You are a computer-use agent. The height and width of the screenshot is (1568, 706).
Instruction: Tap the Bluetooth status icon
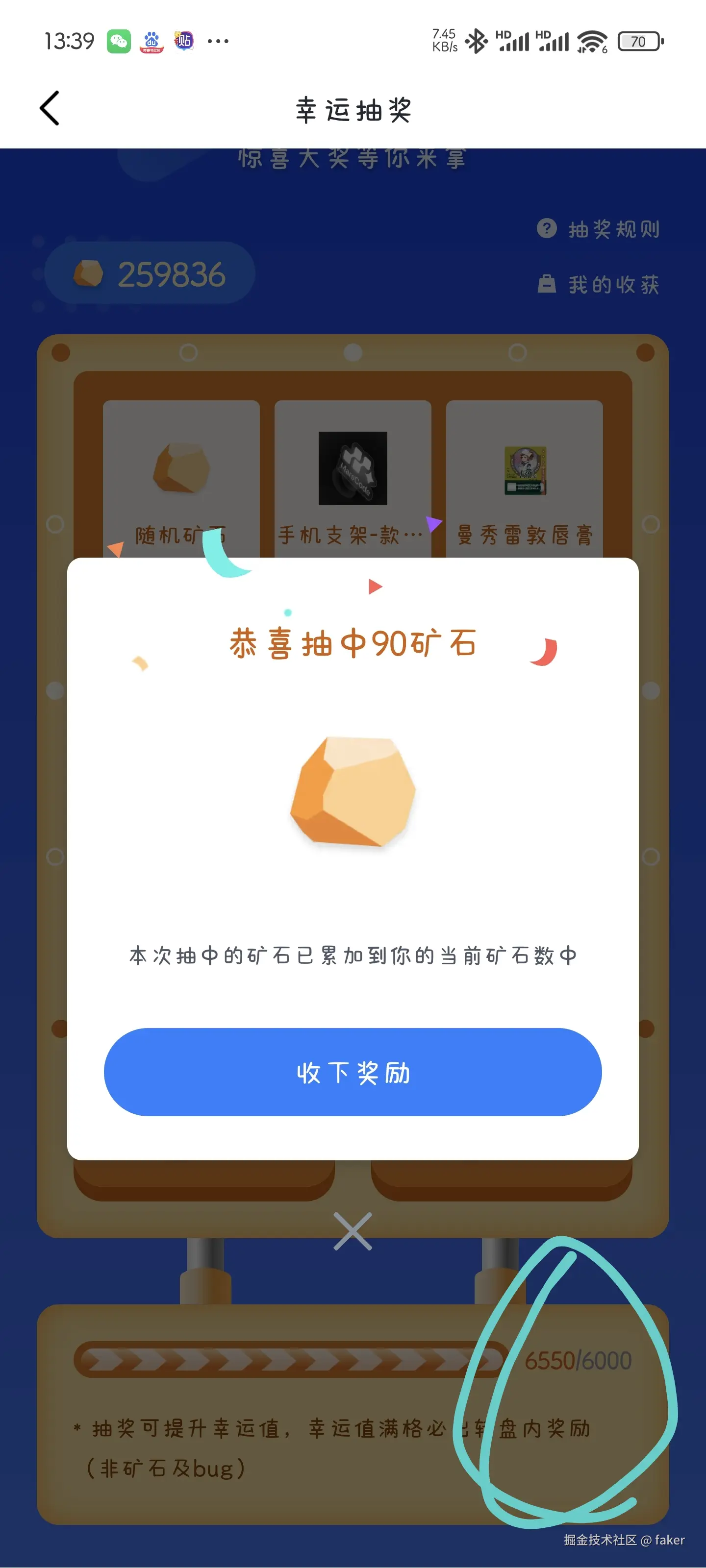[478, 40]
